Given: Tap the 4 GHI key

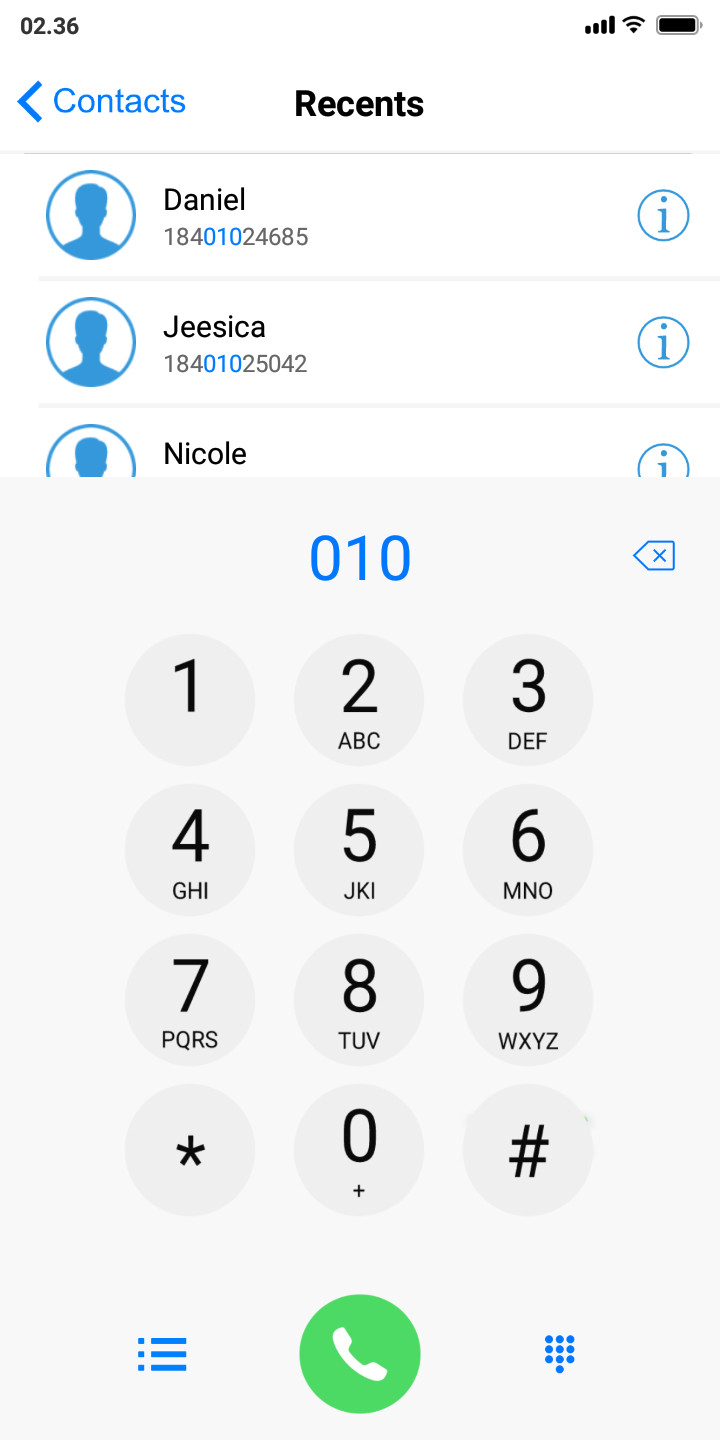Looking at the screenshot, I should click(190, 850).
